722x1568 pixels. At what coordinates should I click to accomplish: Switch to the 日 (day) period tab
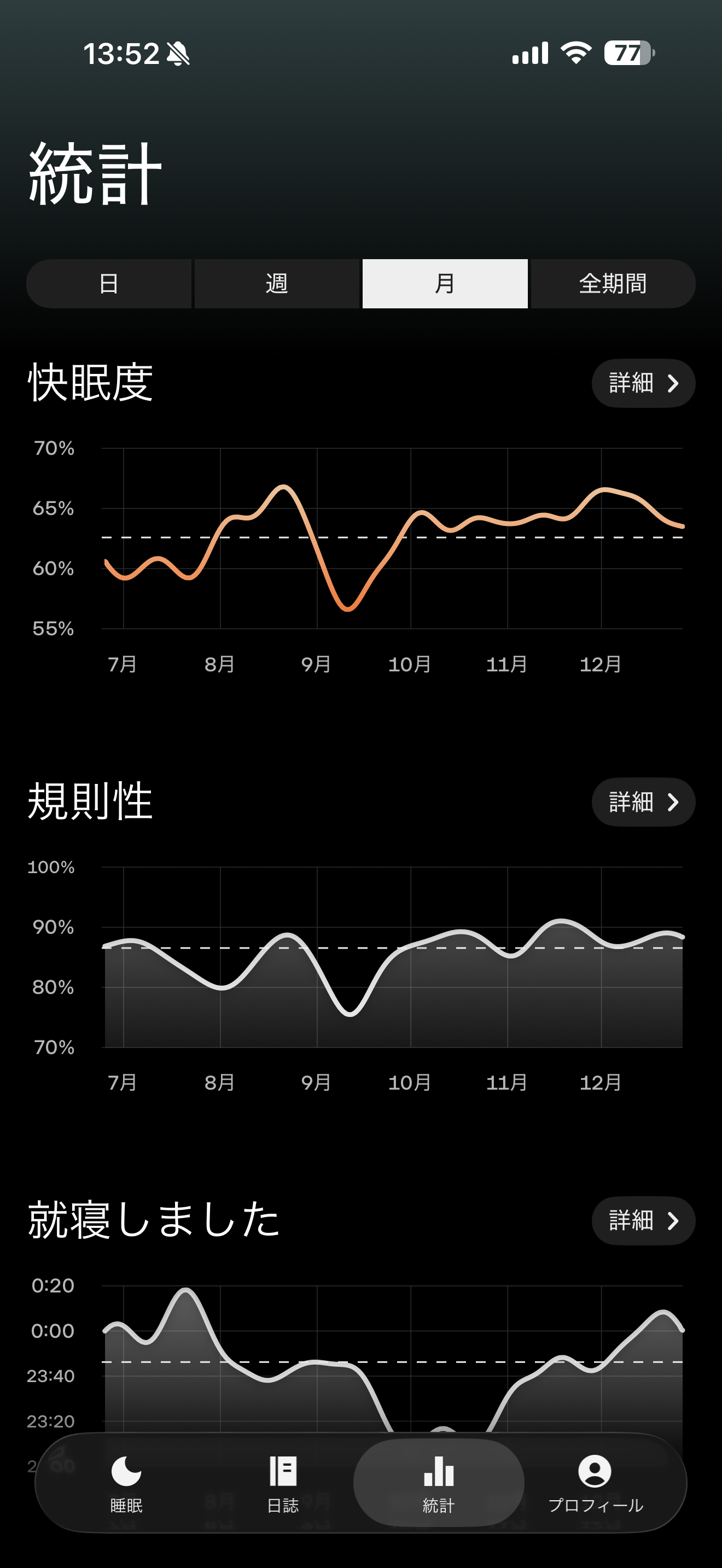pyautogui.click(x=109, y=284)
